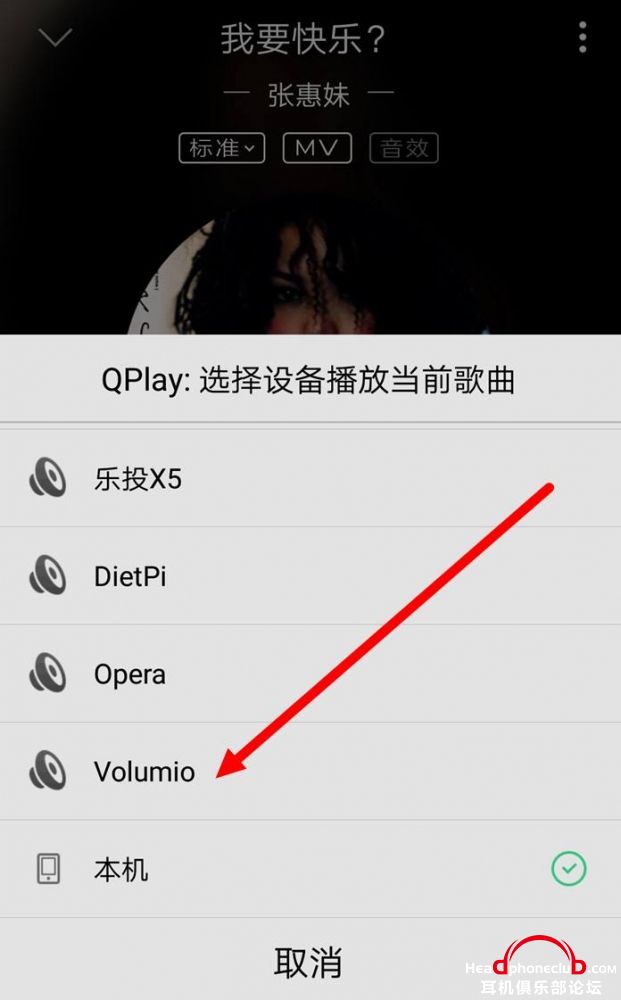This screenshot has width=621, height=1000.
Task: Tap 取消 to dismiss the device list
Action: pos(308,963)
